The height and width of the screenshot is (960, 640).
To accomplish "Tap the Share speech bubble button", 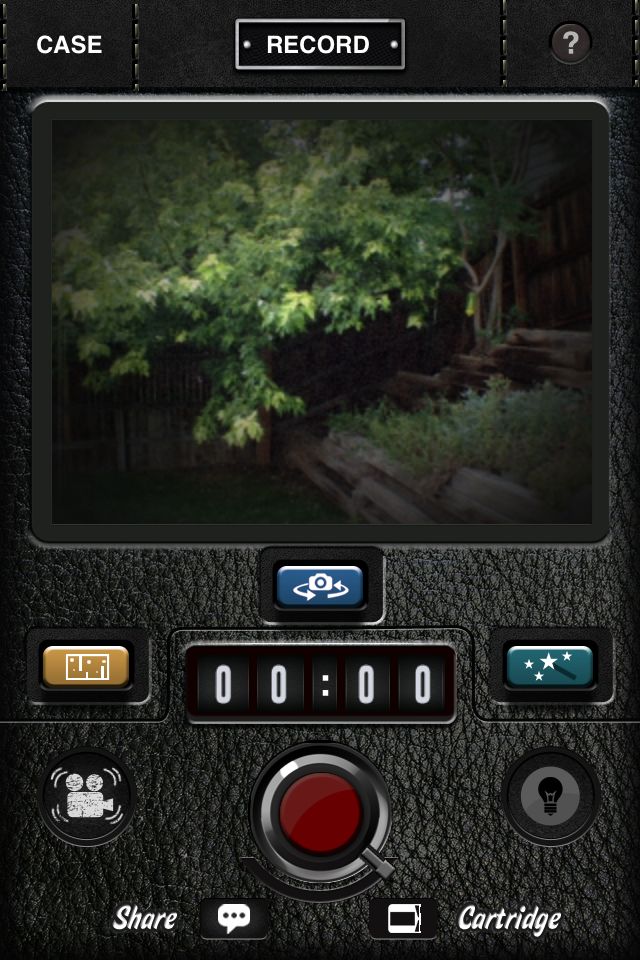I will tap(234, 918).
